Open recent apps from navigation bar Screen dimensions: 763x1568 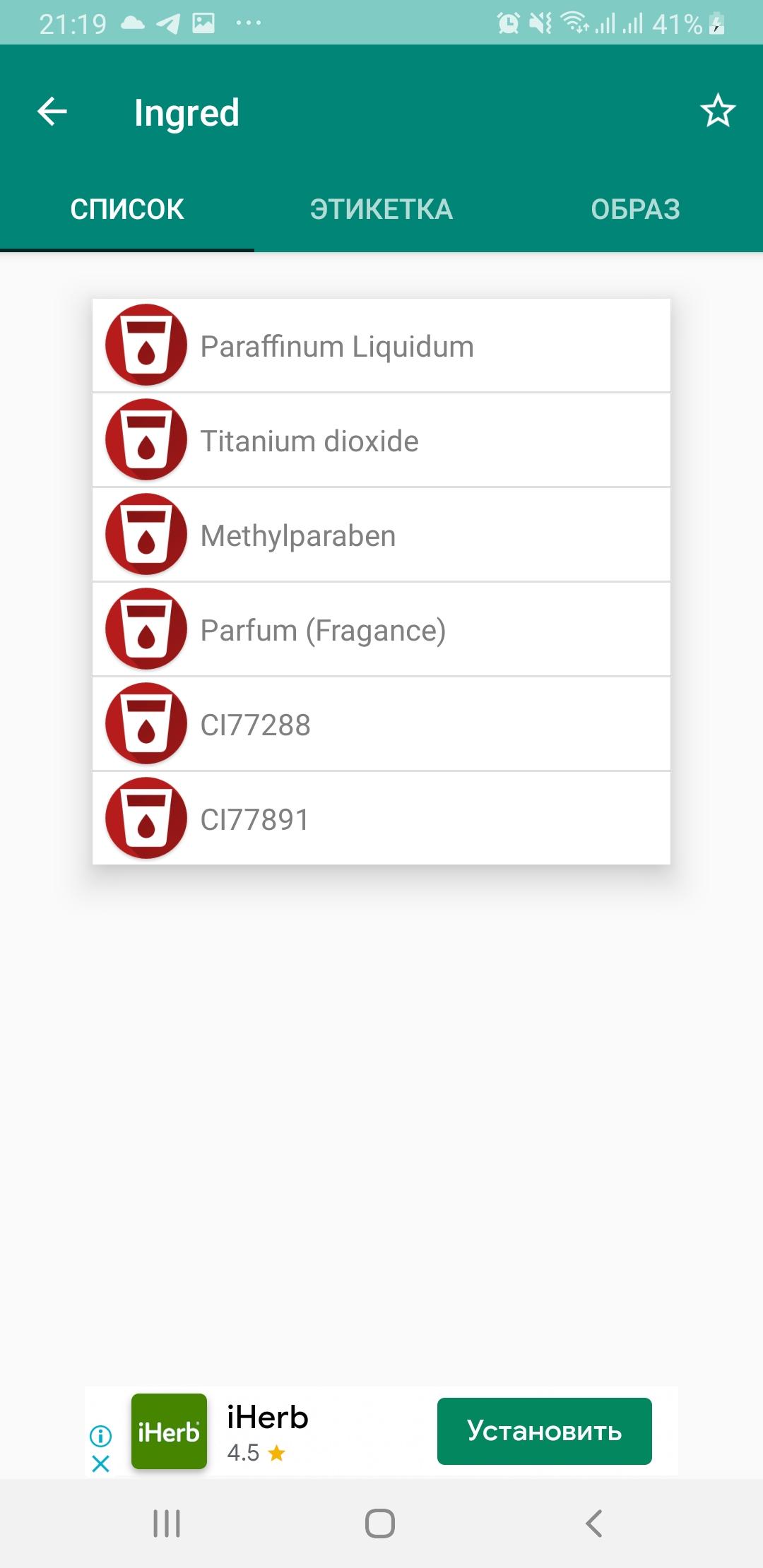(x=167, y=1523)
